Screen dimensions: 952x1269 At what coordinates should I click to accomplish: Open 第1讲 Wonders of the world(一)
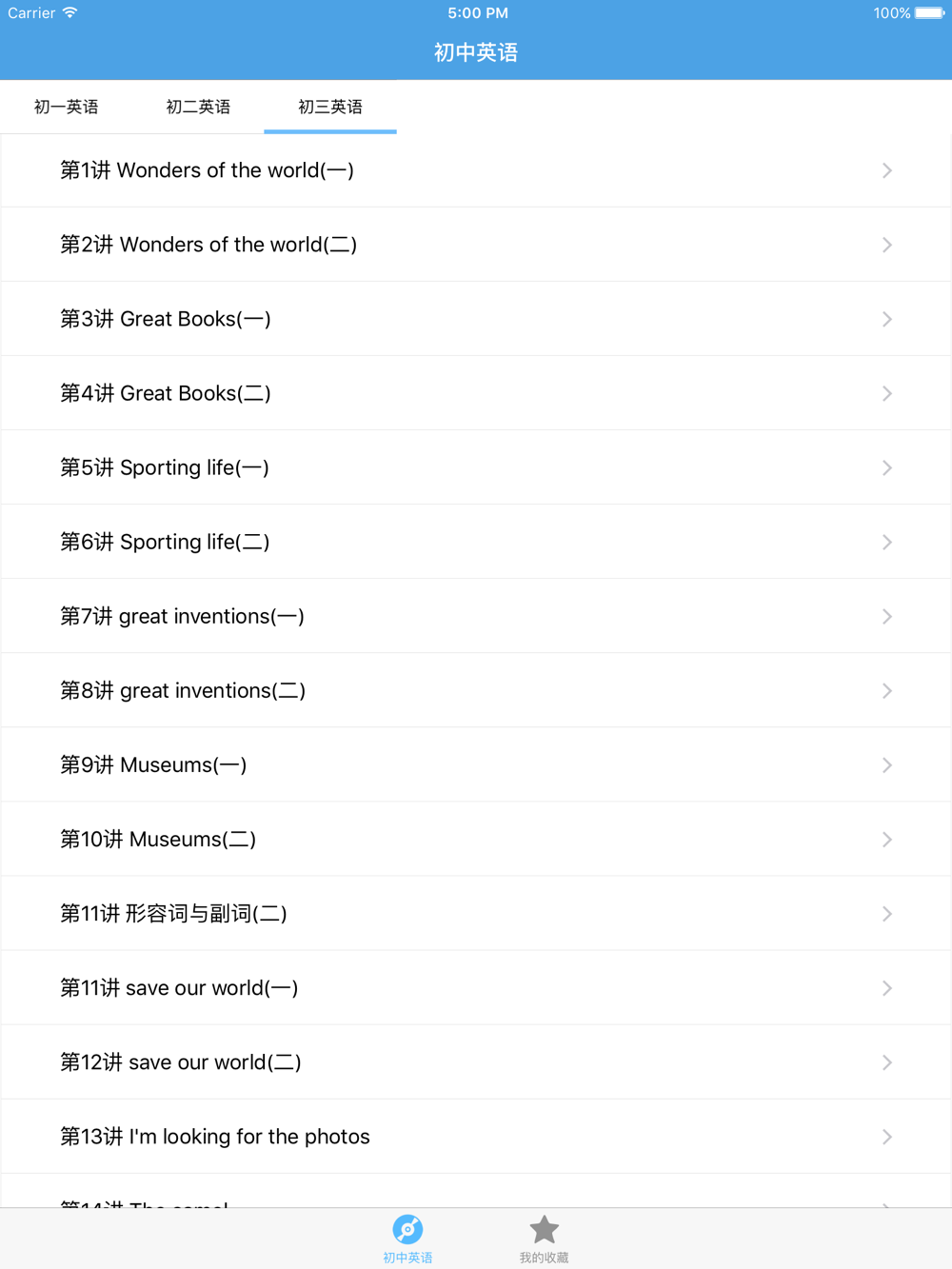[476, 170]
